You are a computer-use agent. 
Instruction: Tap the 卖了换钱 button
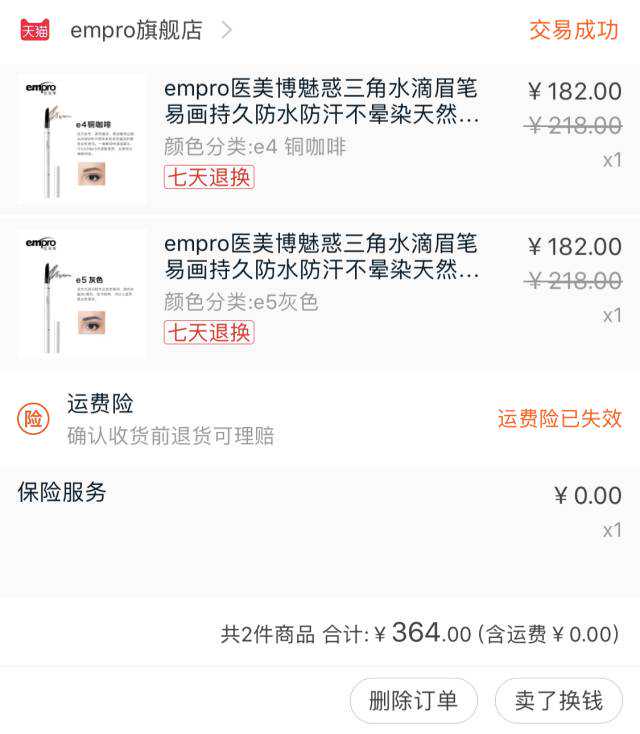coord(558,701)
